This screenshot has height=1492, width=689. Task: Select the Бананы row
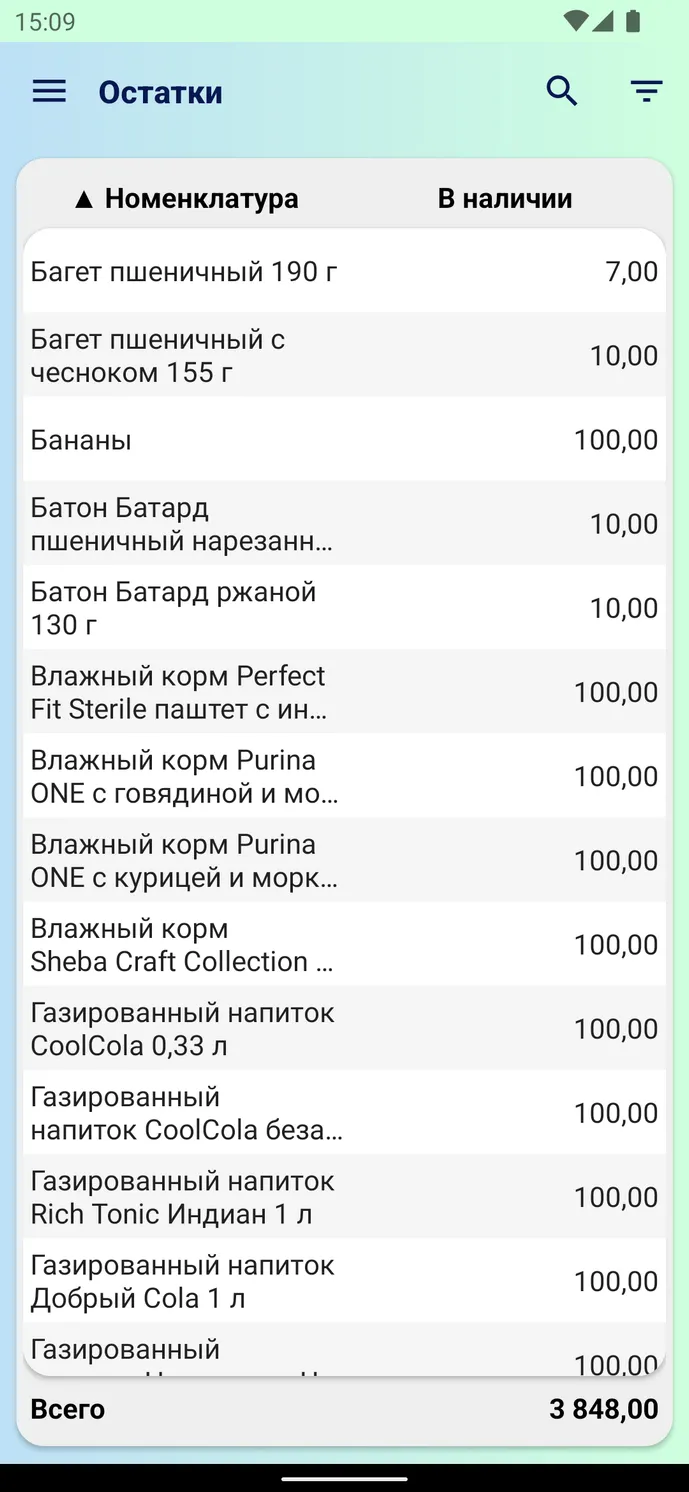pyautogui.click(x=344, y=439)
